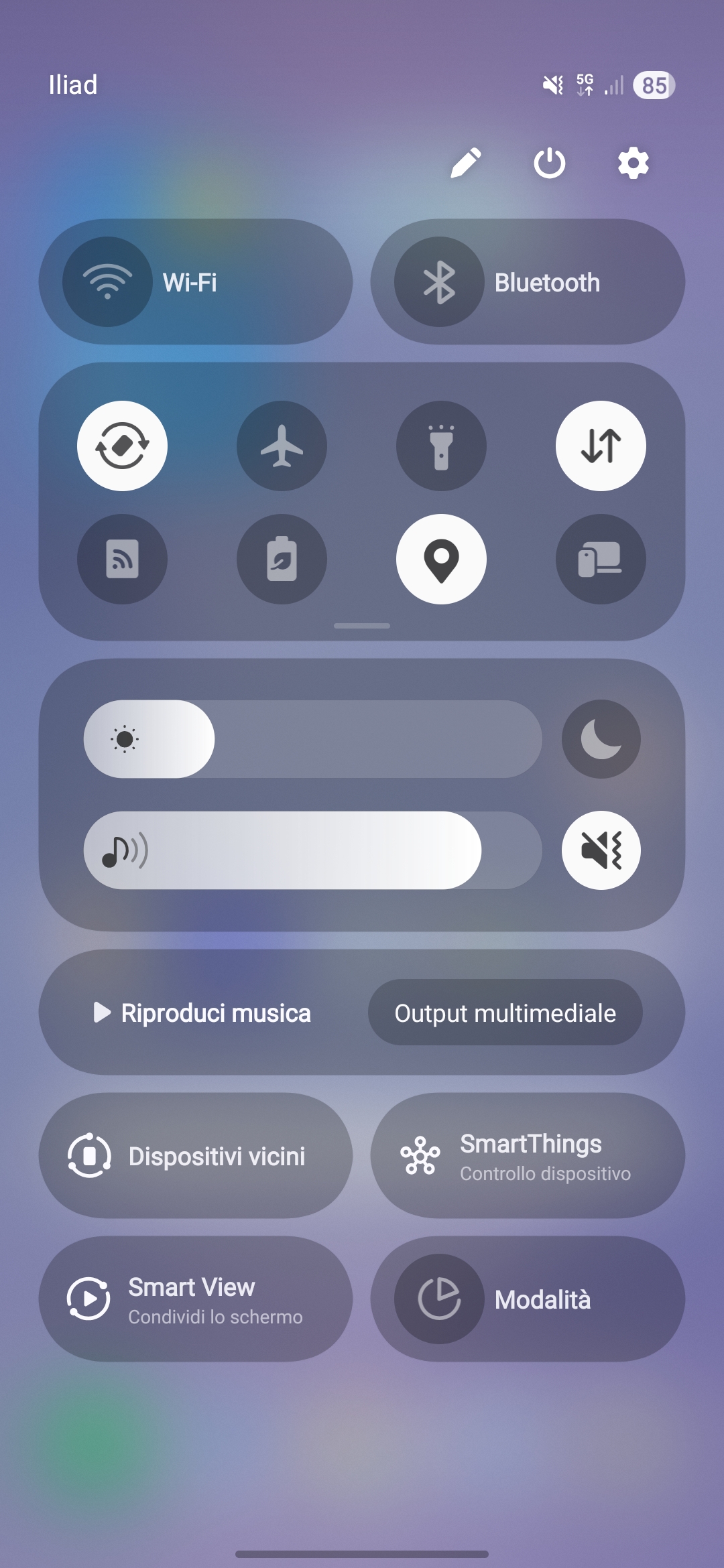724x1568 pixels.
Task: Disable auto rotate
Action: [122, 446]
